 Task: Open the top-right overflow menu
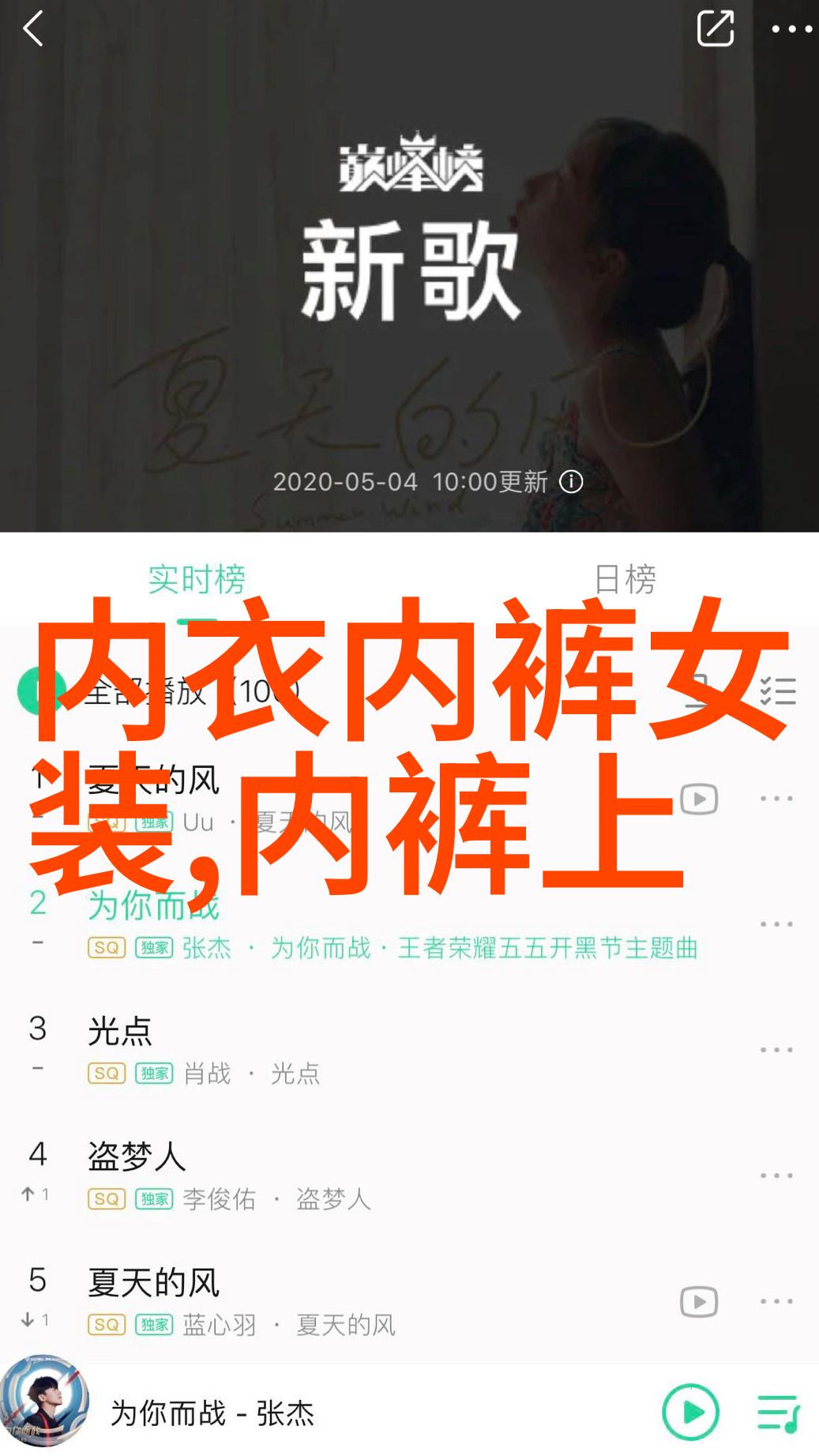(x=791, y=30)
